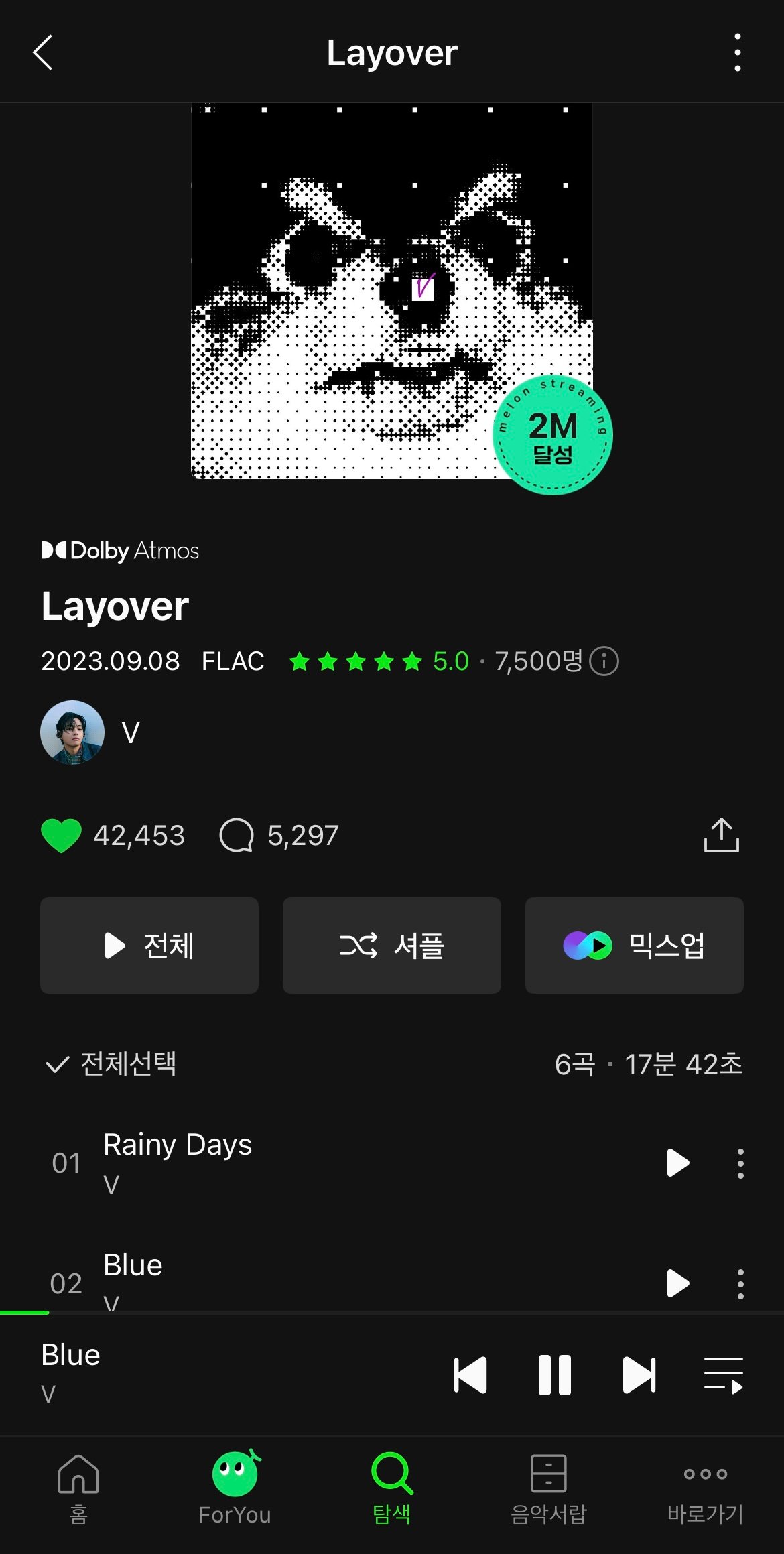The image size is (784, 1554).
Task: Pause the currently playing song
Action: click(555, 1375)
